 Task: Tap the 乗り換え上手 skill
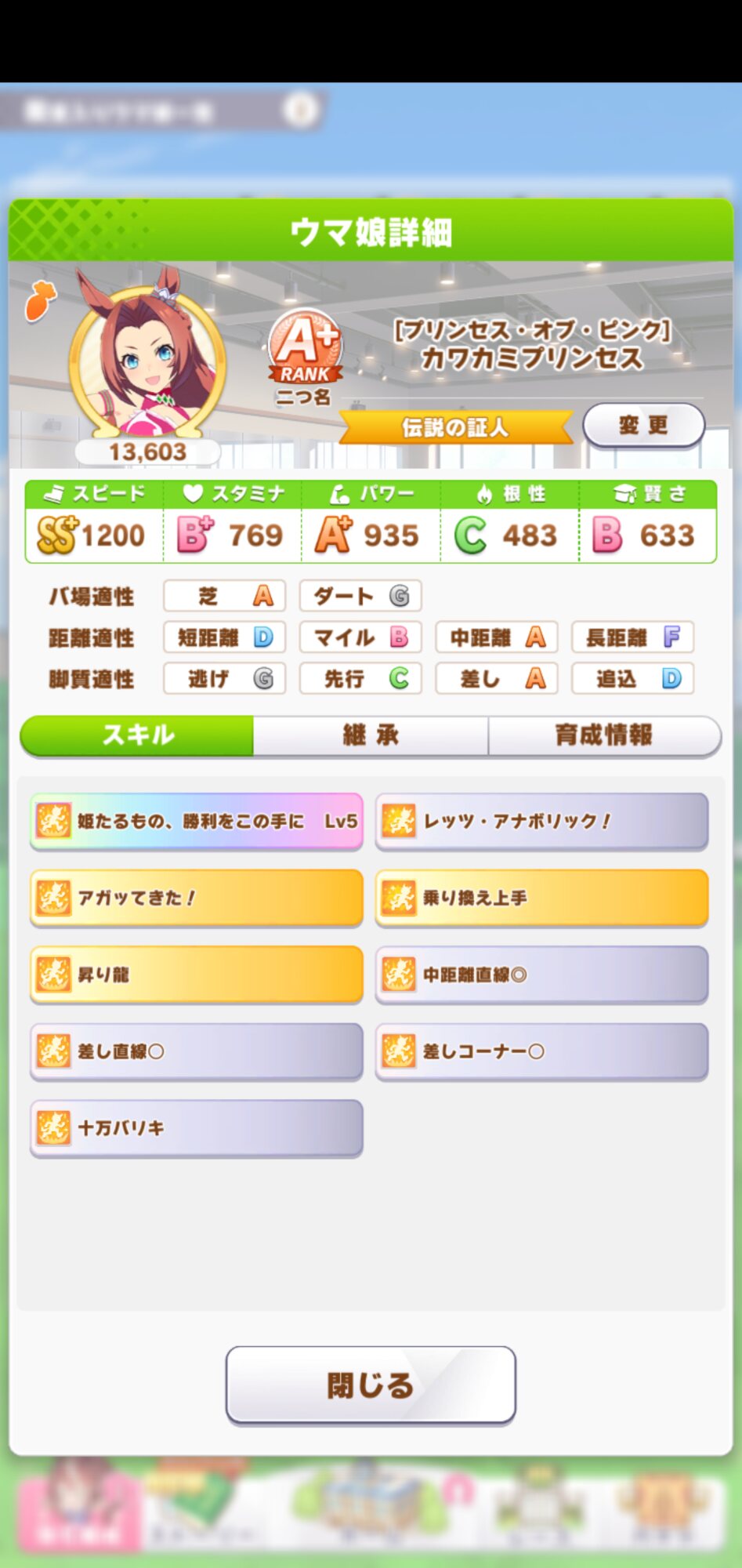point(541,898)
